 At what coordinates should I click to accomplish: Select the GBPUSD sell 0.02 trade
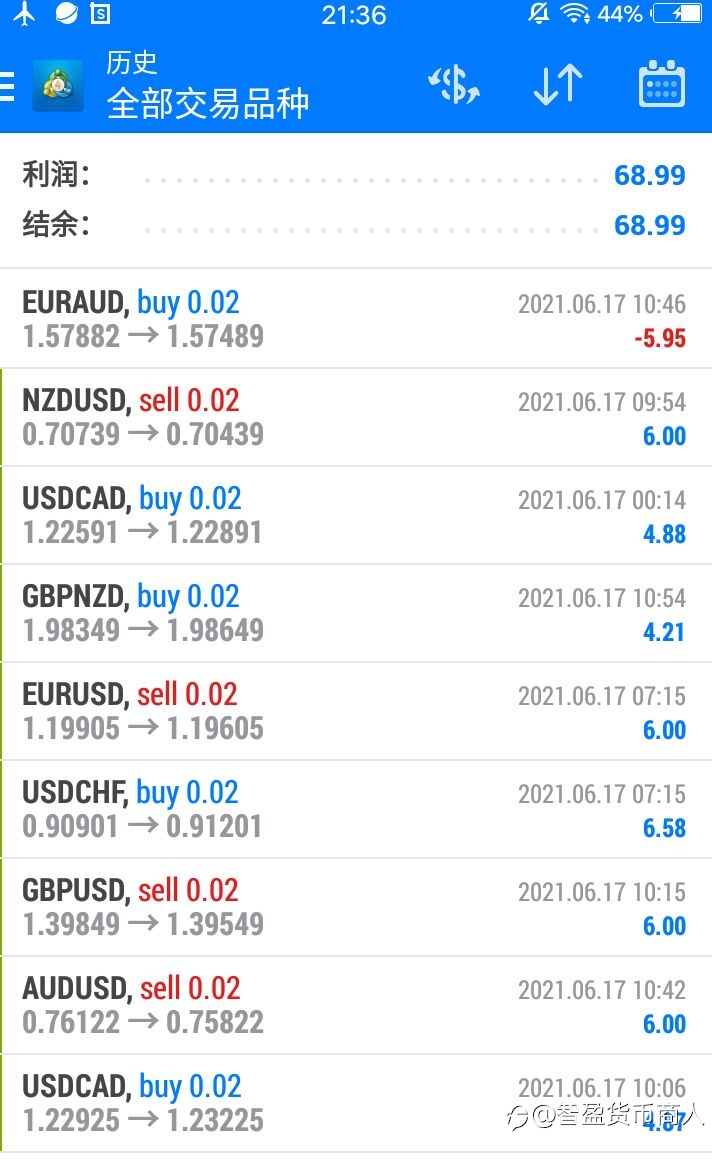356,908
